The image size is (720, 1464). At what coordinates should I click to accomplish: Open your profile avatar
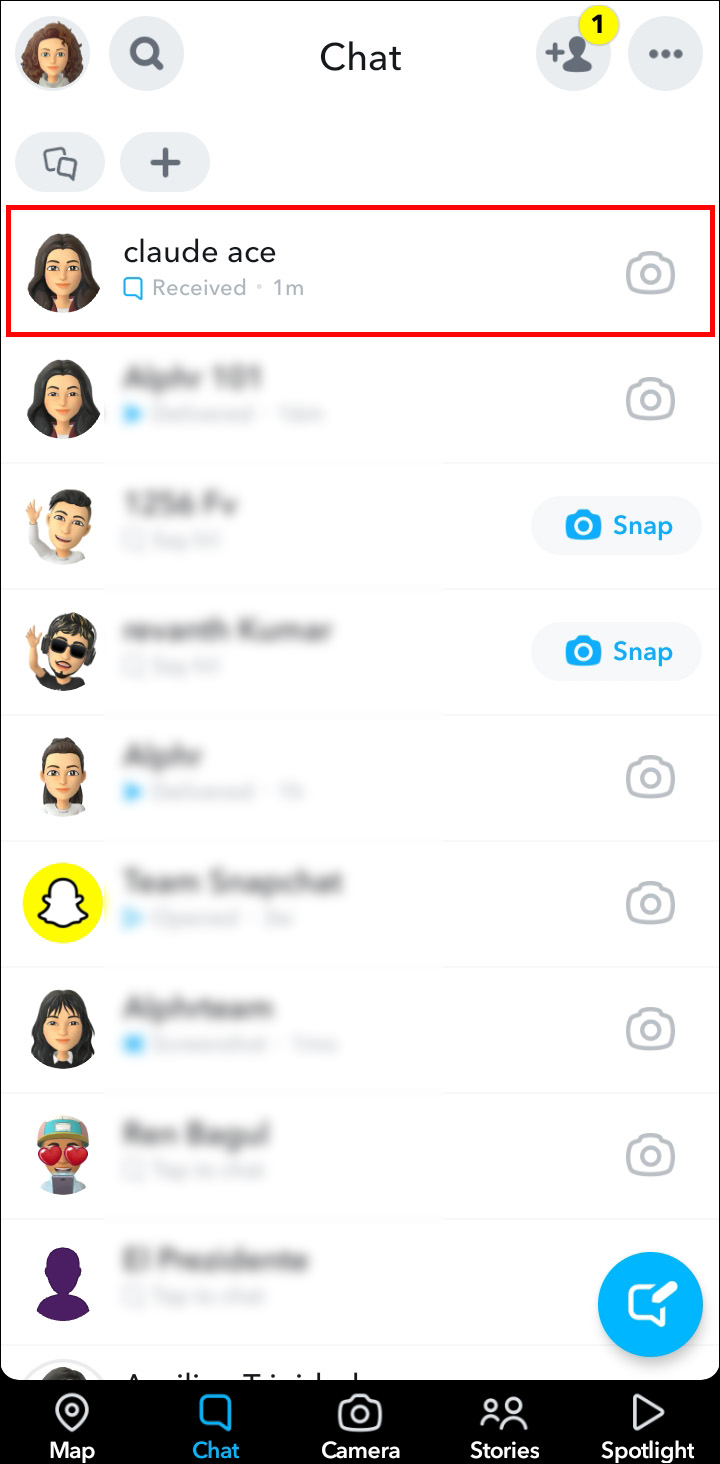(x=52, y=54)
